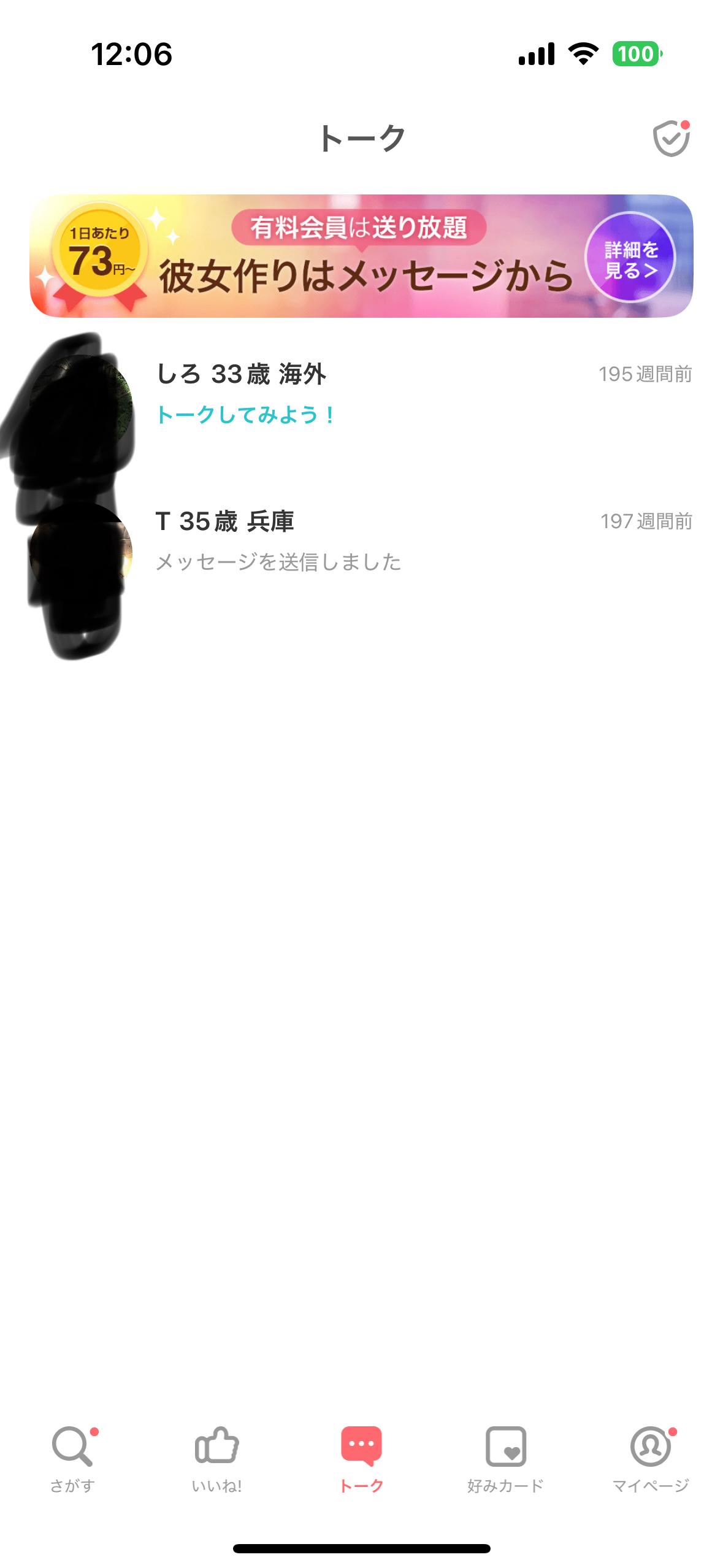Select the トーク tab
The image size is (723, 1568).
[x=361, y=1458]
